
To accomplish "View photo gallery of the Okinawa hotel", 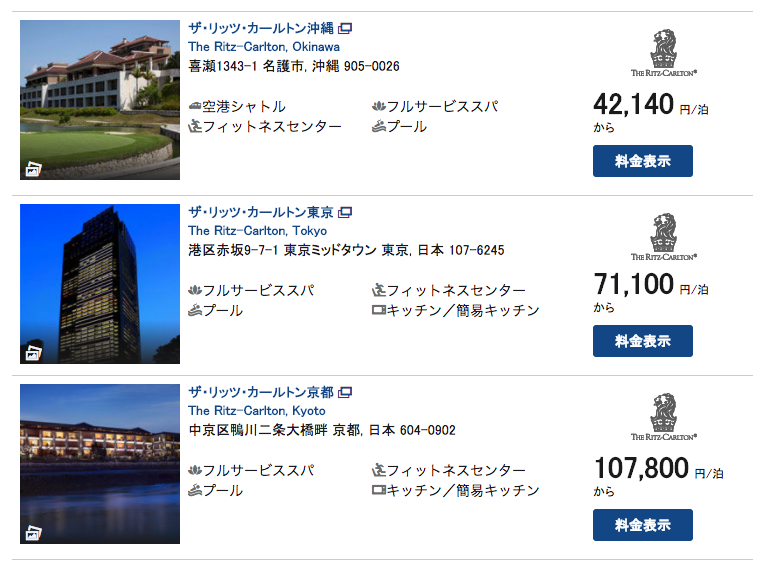I will pyautogui.click(x=33, y=169).
